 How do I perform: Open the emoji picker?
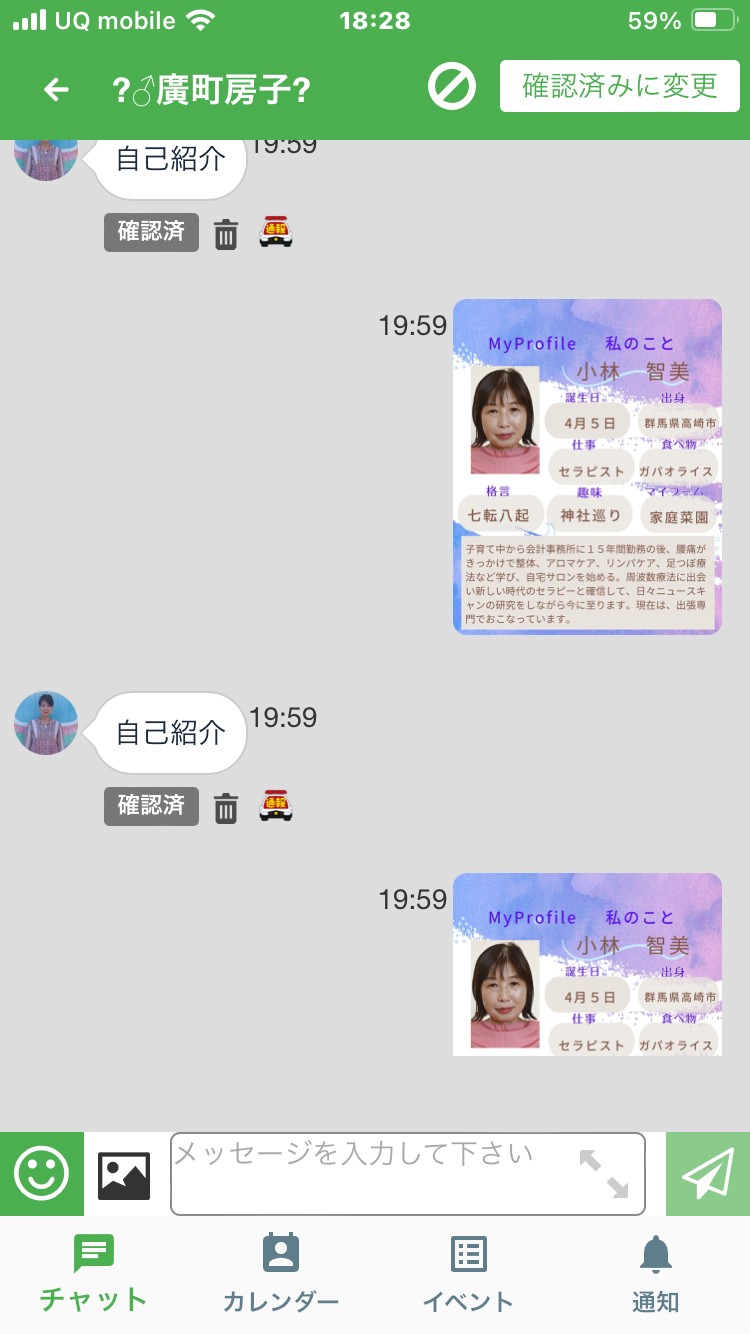click(x=42, y=1174)
